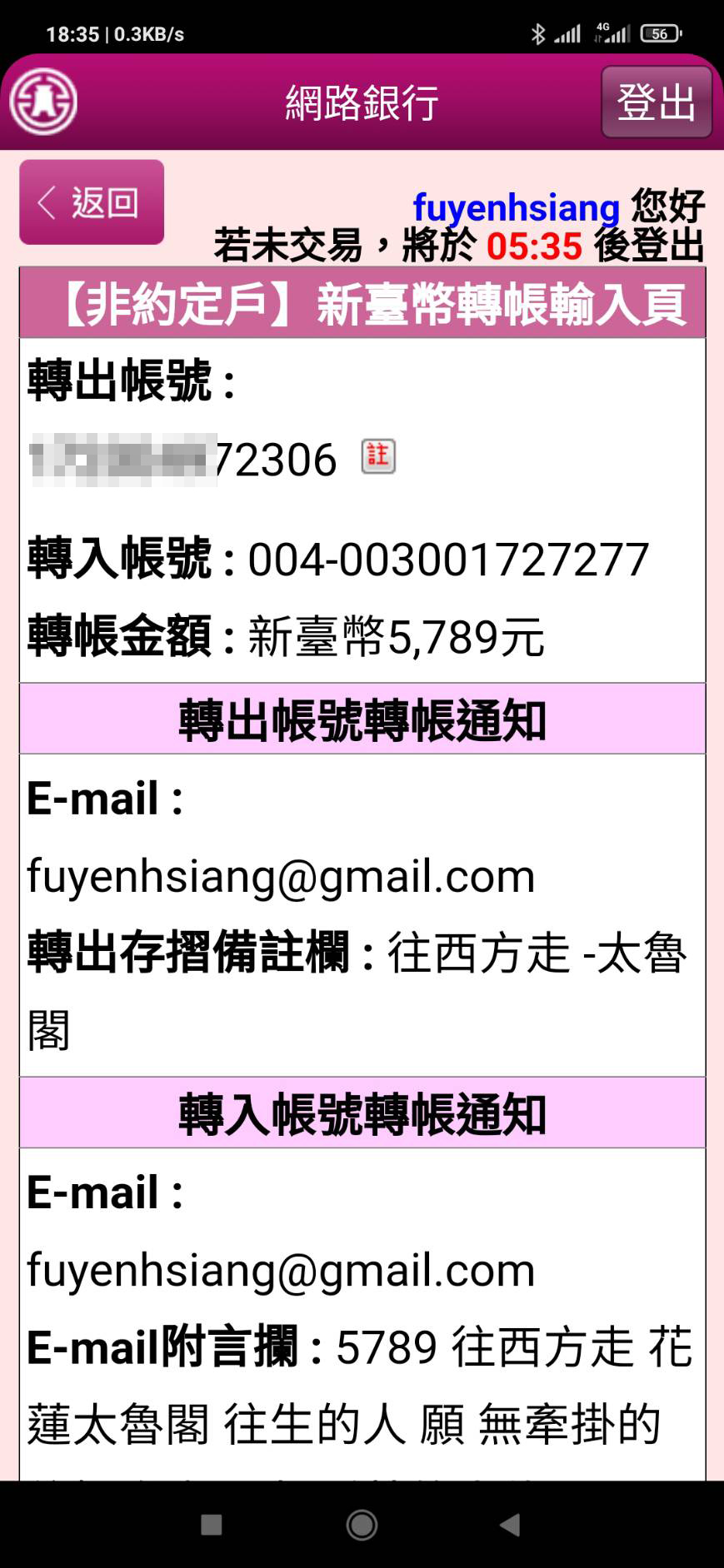Open recent apps from the navigation bar

[x=212, y=1525]
